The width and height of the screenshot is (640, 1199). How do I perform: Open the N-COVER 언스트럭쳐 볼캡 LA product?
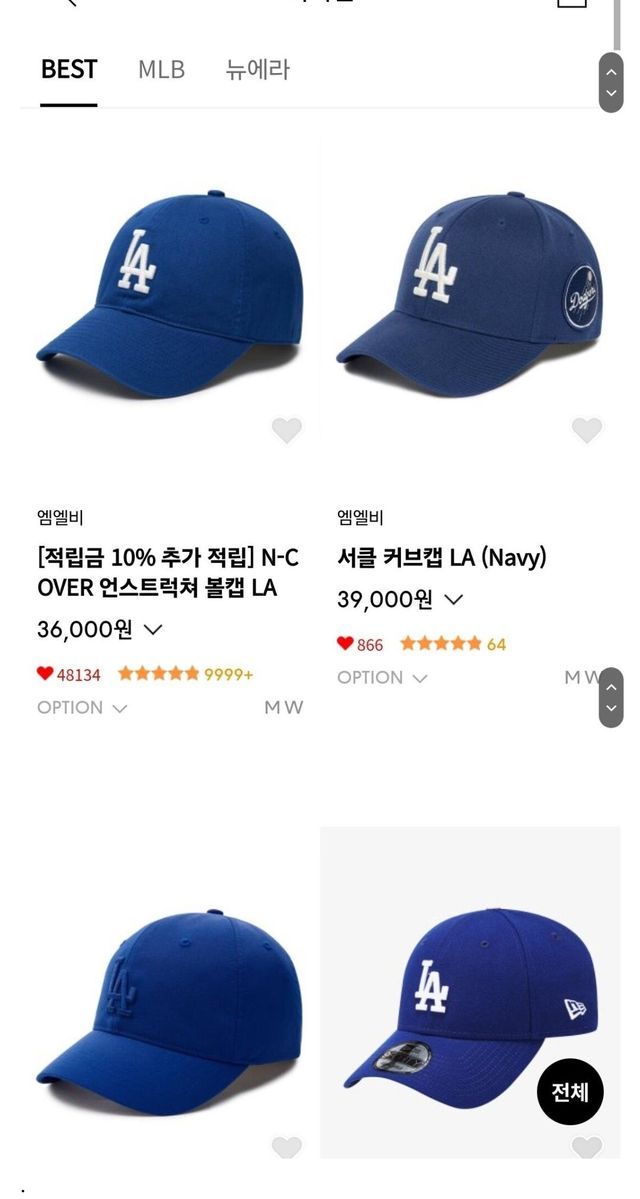168,572
